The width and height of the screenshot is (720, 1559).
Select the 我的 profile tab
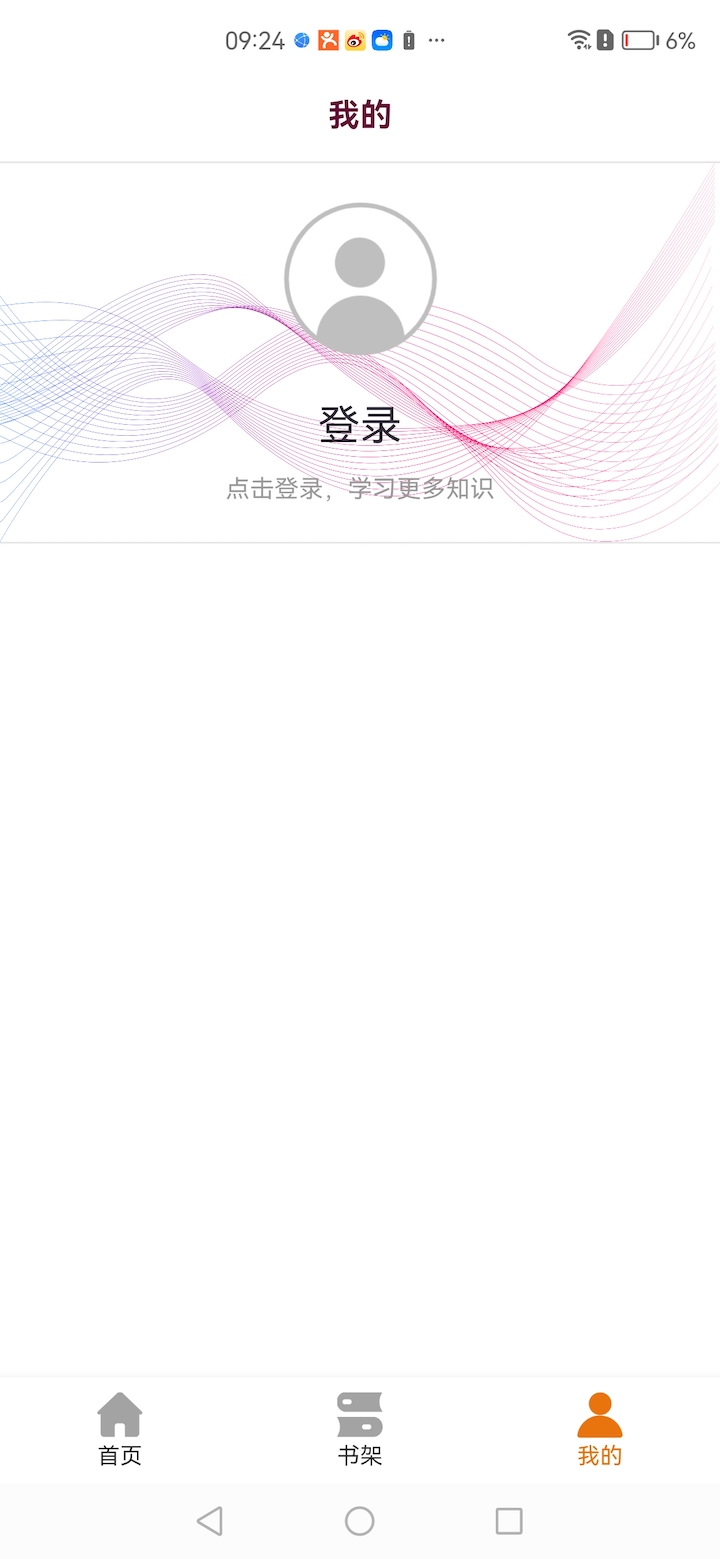599,1429
